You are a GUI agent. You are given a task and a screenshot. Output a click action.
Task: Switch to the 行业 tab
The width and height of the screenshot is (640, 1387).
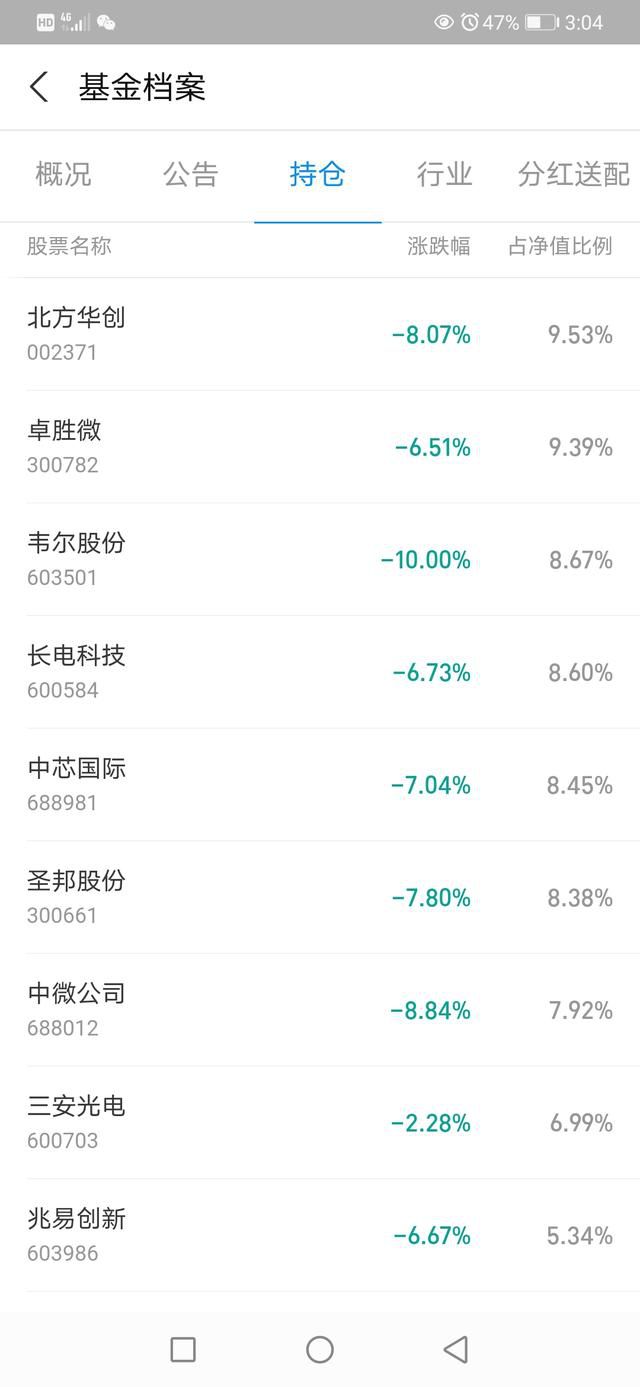coord(444,175)
